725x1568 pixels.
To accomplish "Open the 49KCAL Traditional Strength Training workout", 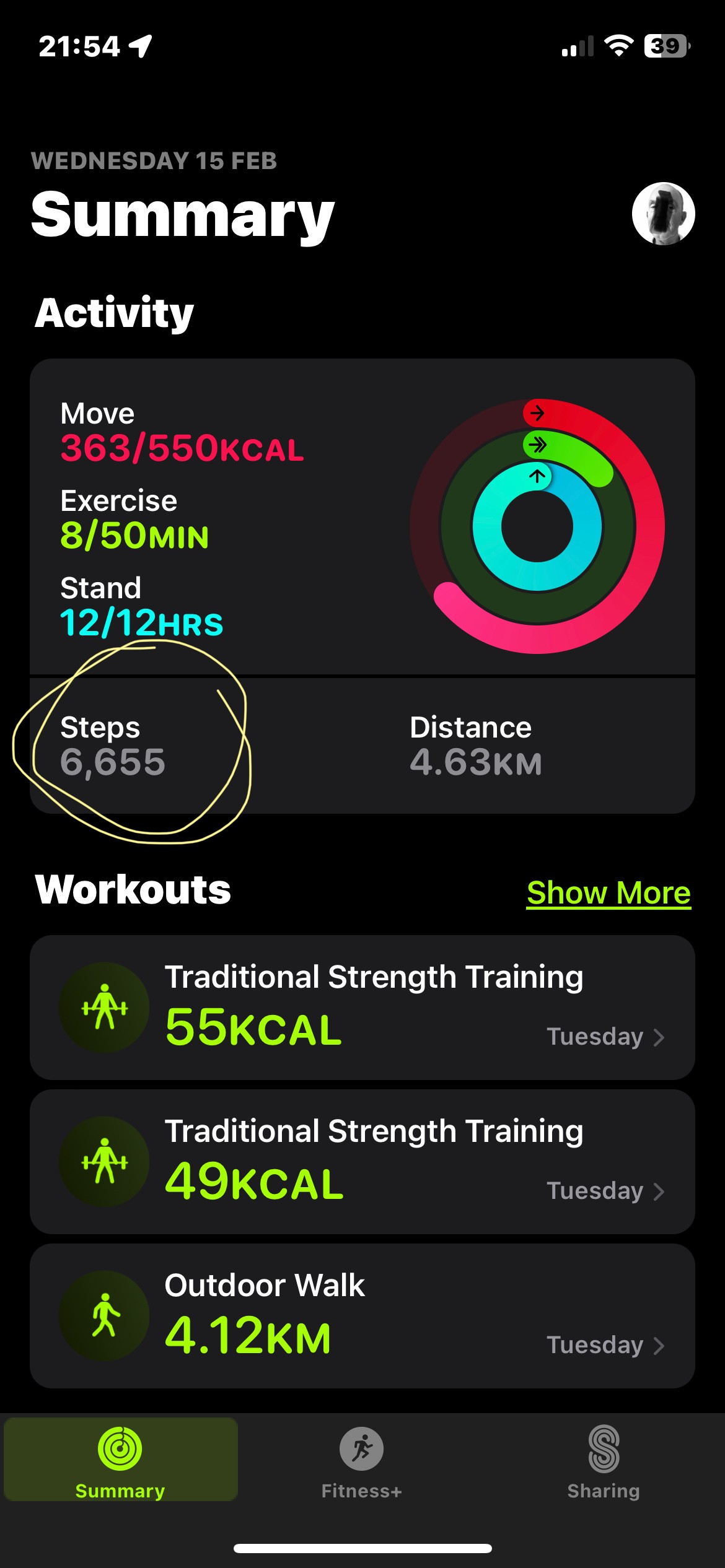I will [362, 1162].
